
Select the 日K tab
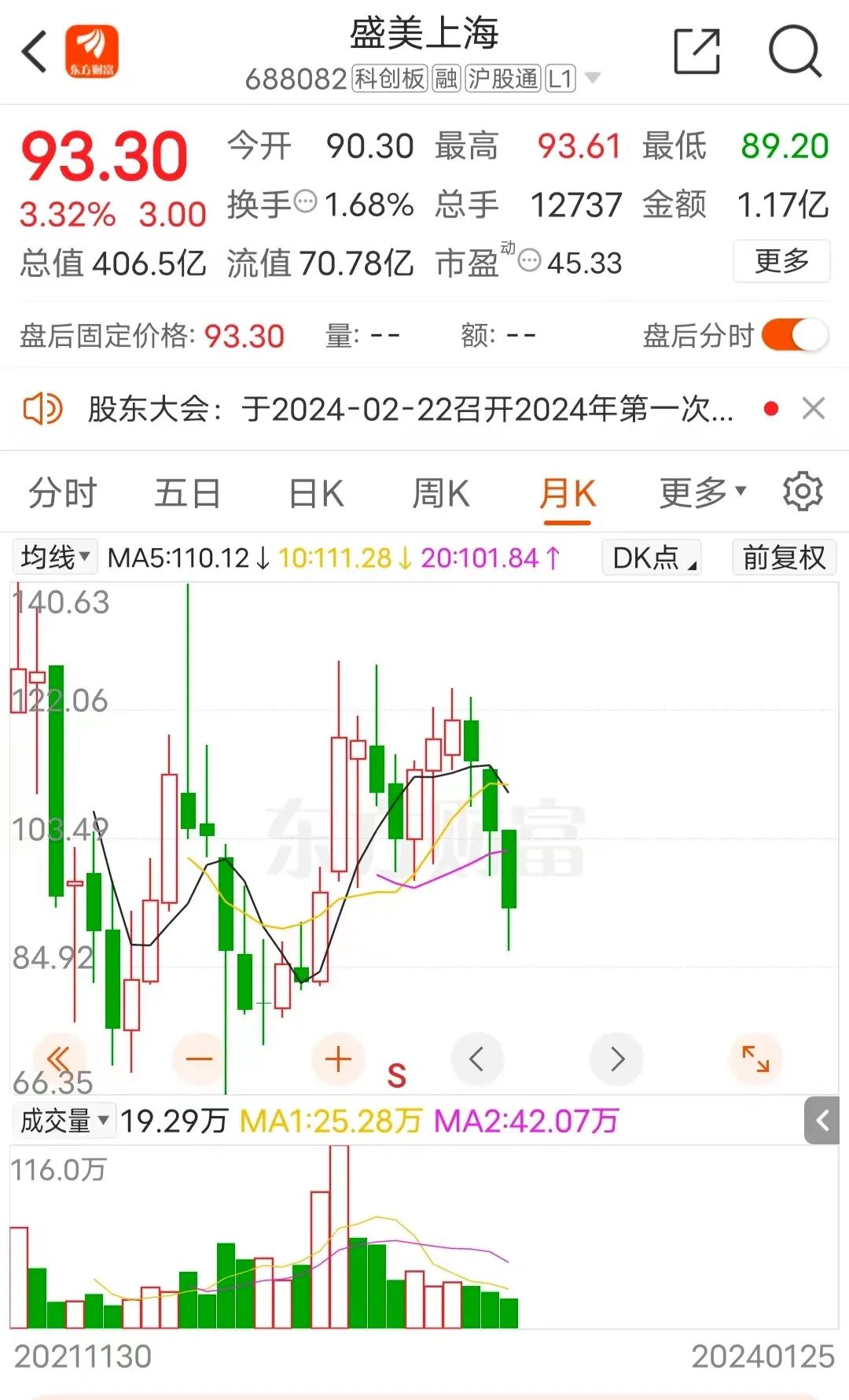(316, 494)
